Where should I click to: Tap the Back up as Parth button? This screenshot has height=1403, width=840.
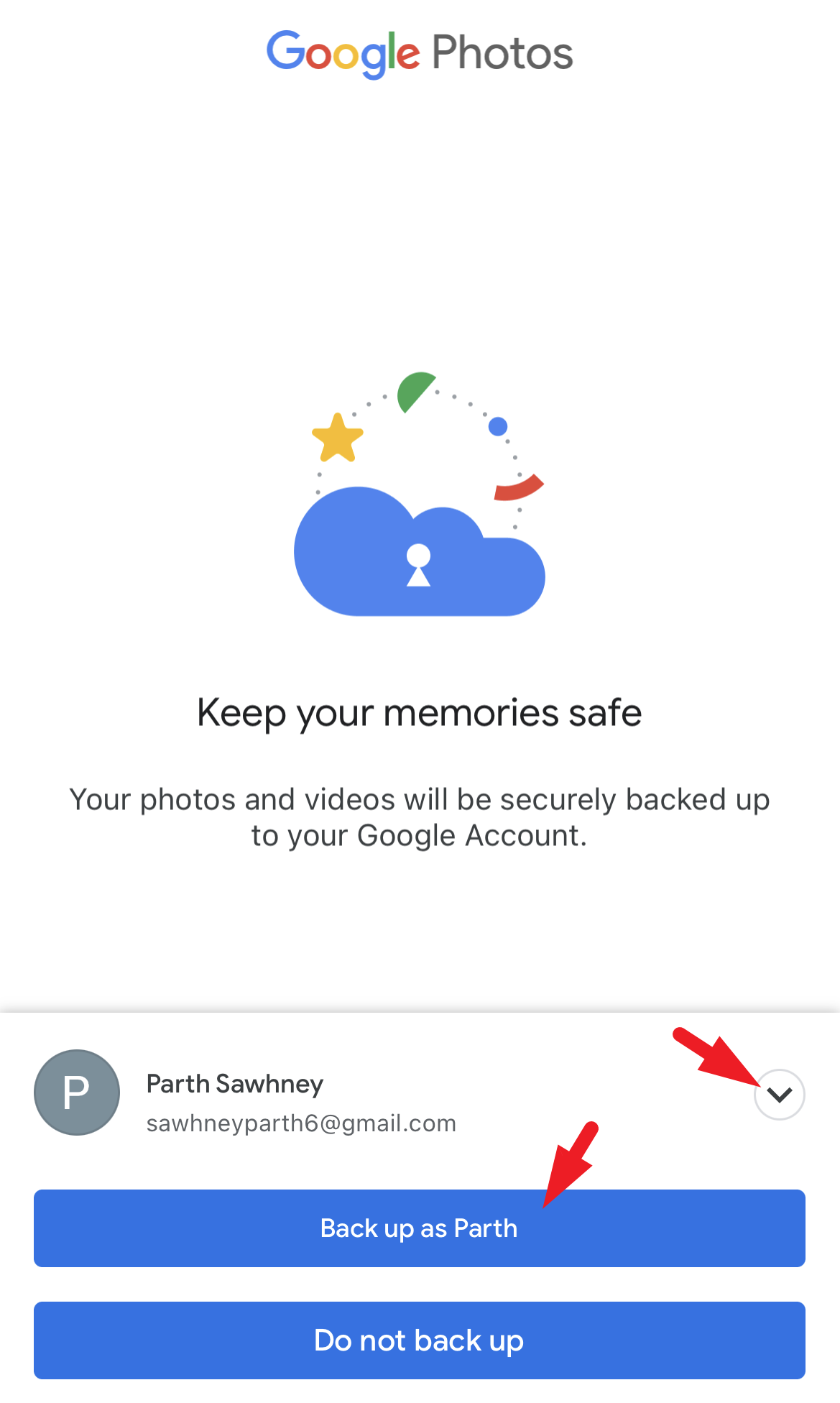(419, 1228)
